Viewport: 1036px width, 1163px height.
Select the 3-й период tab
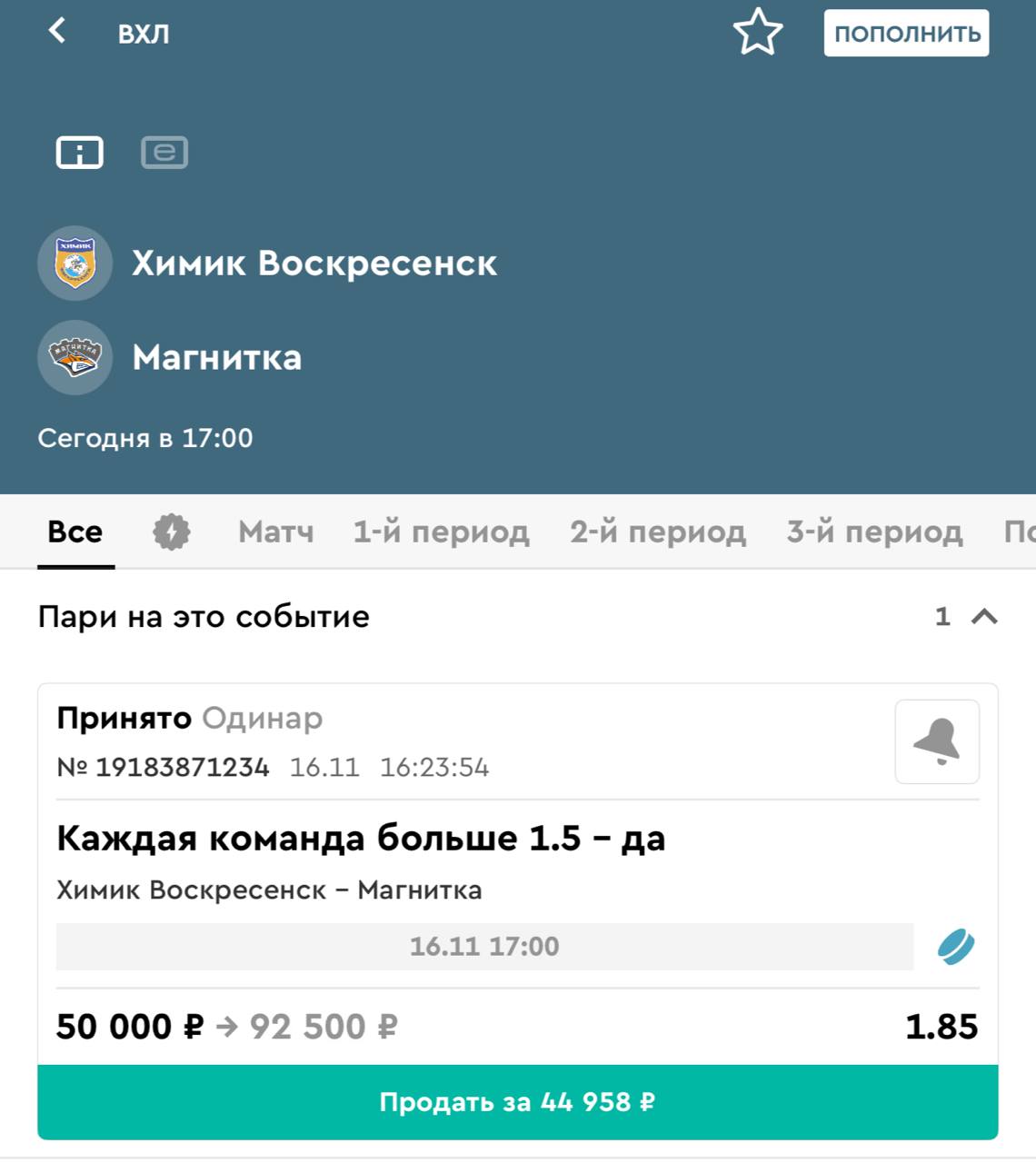pos(874,532)
